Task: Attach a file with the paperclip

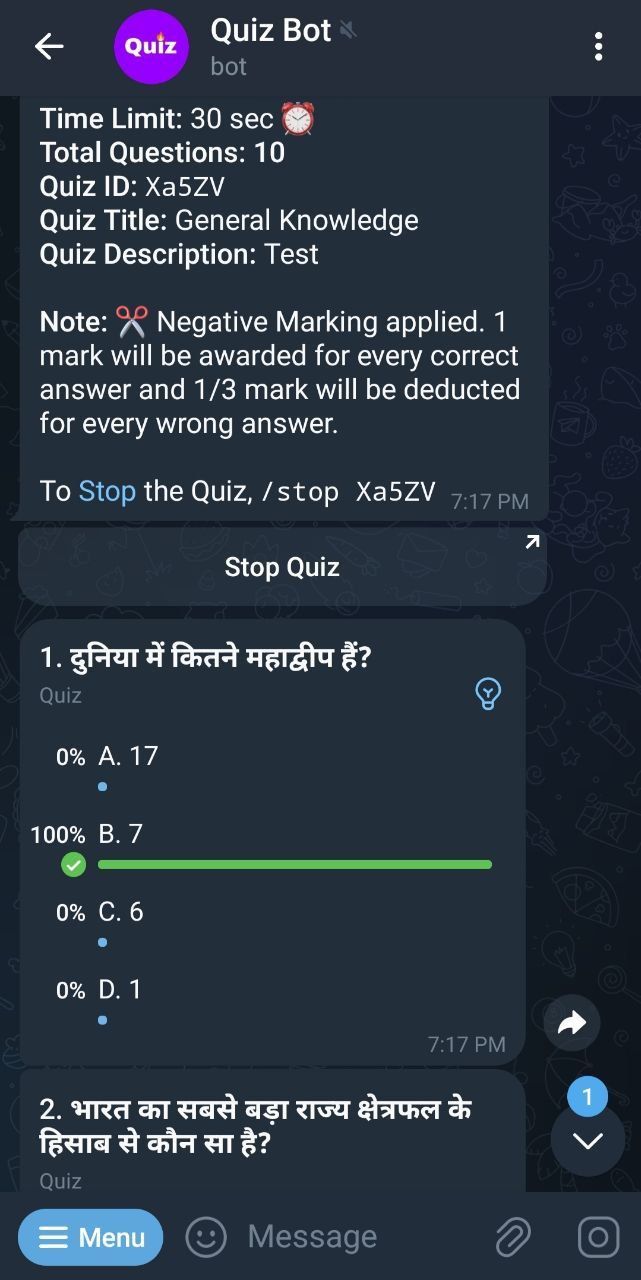Action: (513, 1237)
